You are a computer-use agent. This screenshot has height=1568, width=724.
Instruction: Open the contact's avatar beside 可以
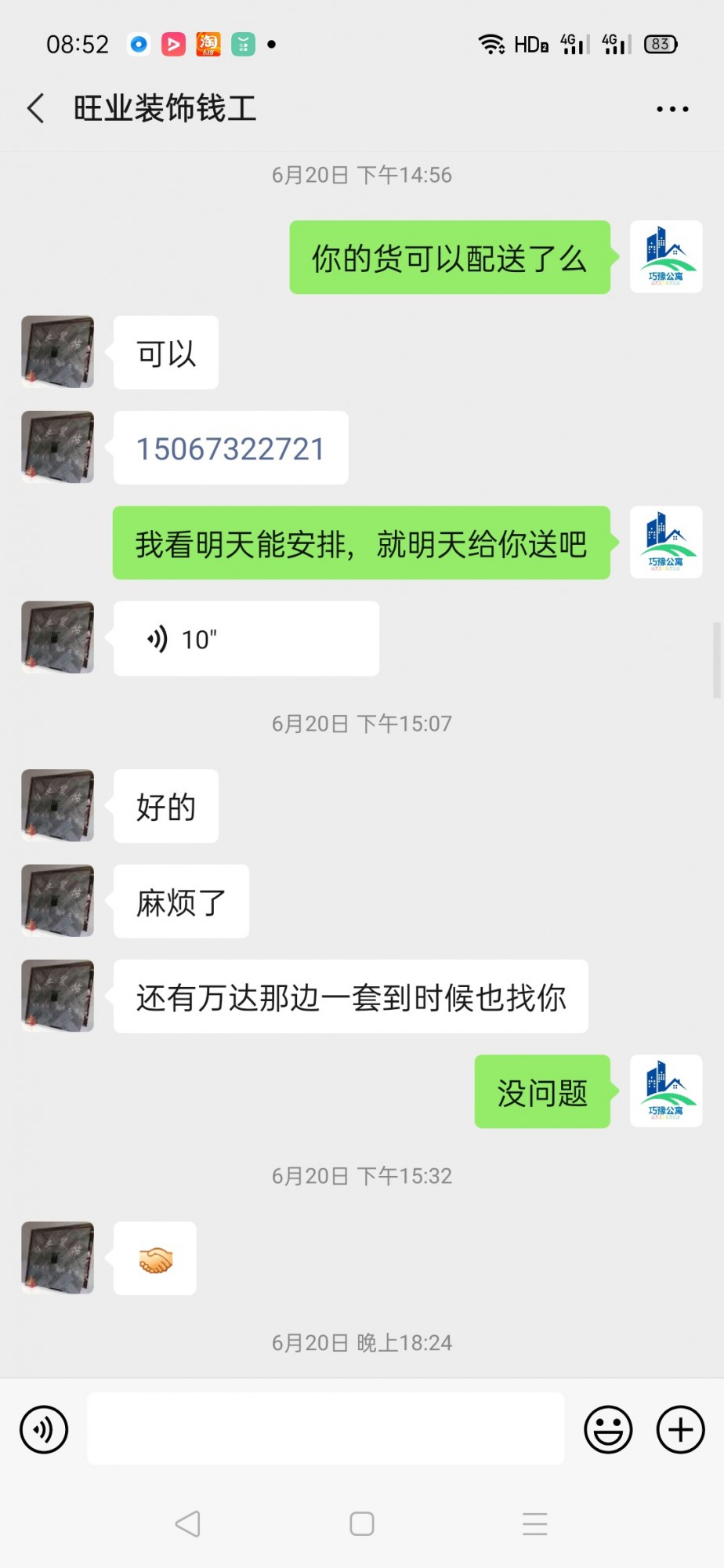58,352
